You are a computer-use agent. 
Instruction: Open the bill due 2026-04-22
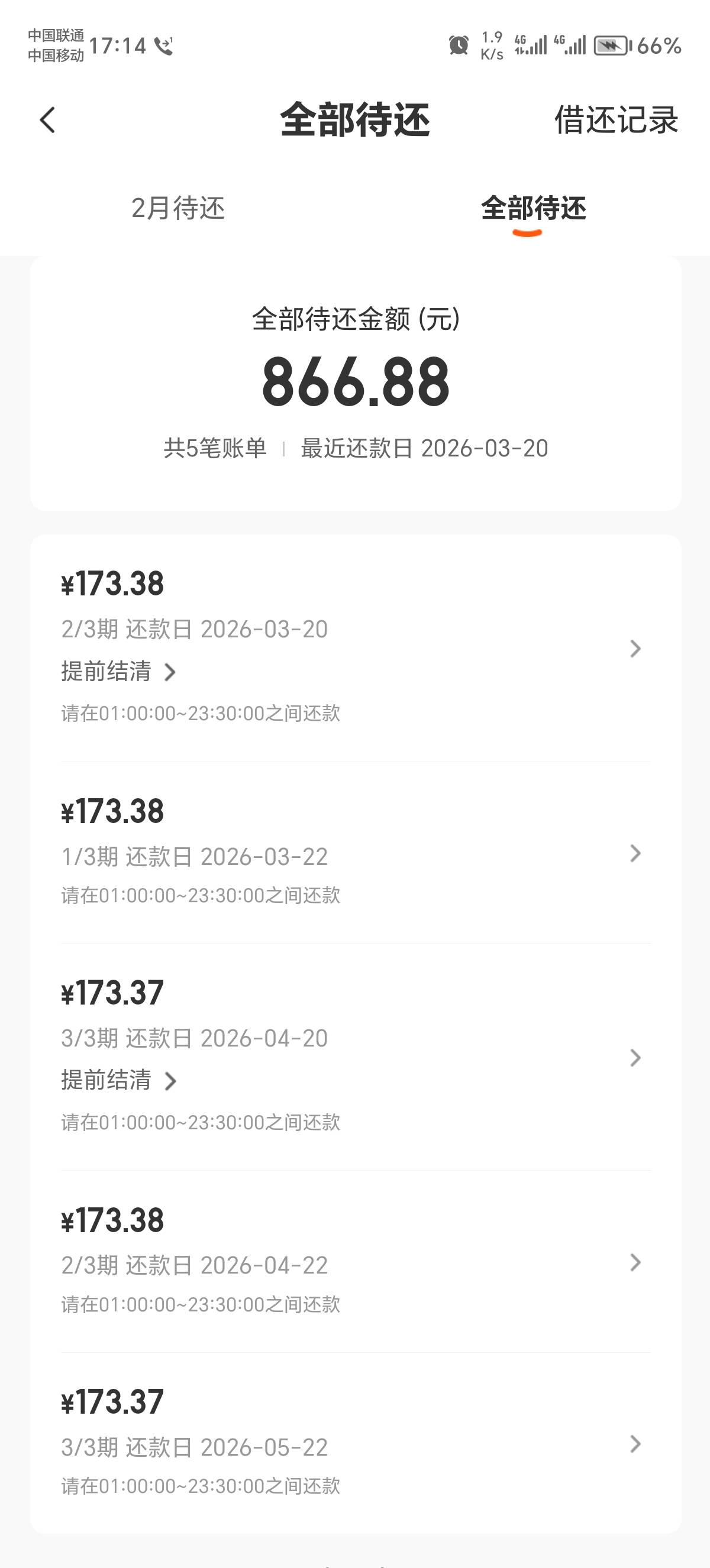click(x=356, y=1262)
